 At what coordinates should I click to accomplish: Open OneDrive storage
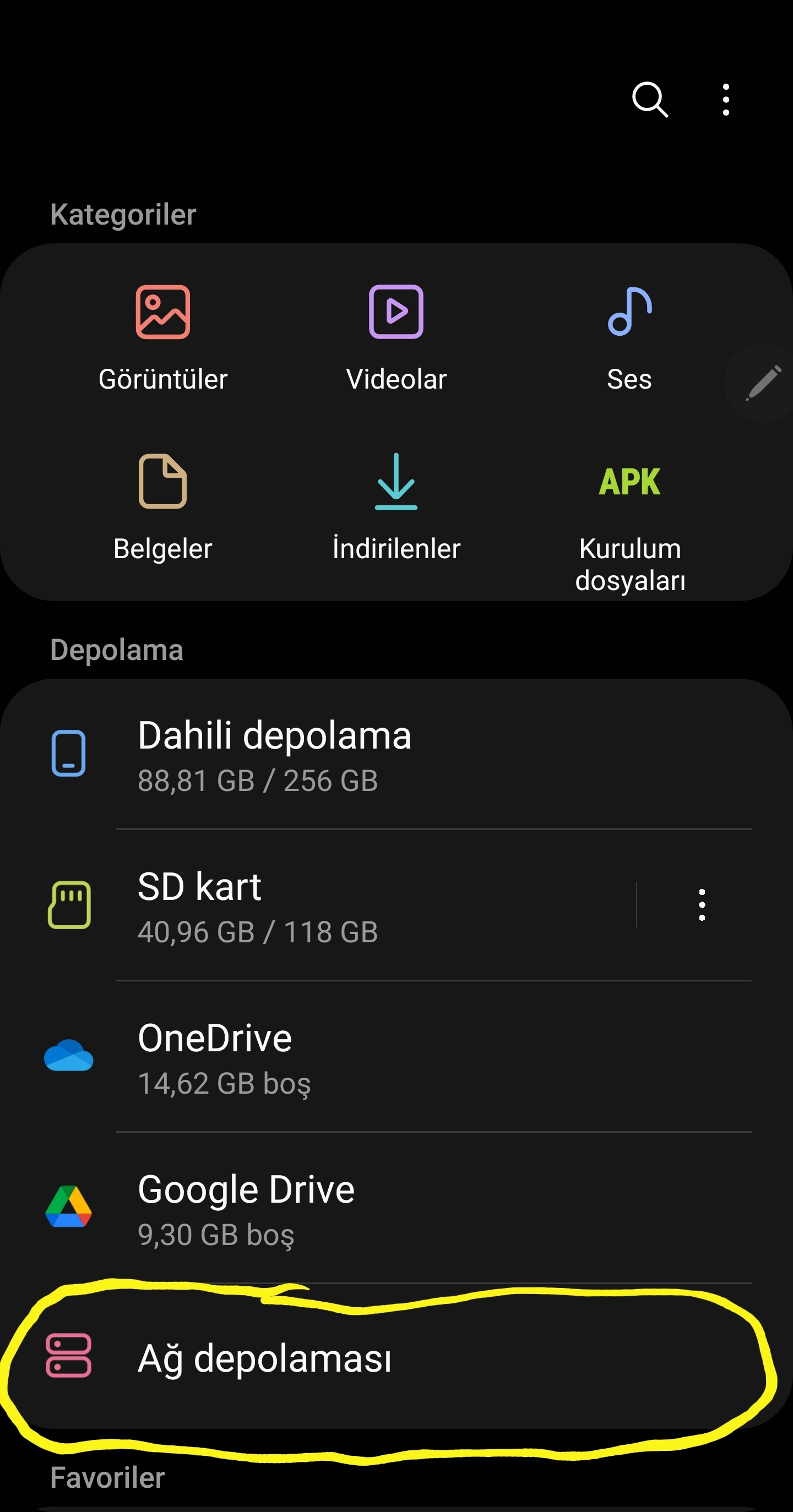397,1056
